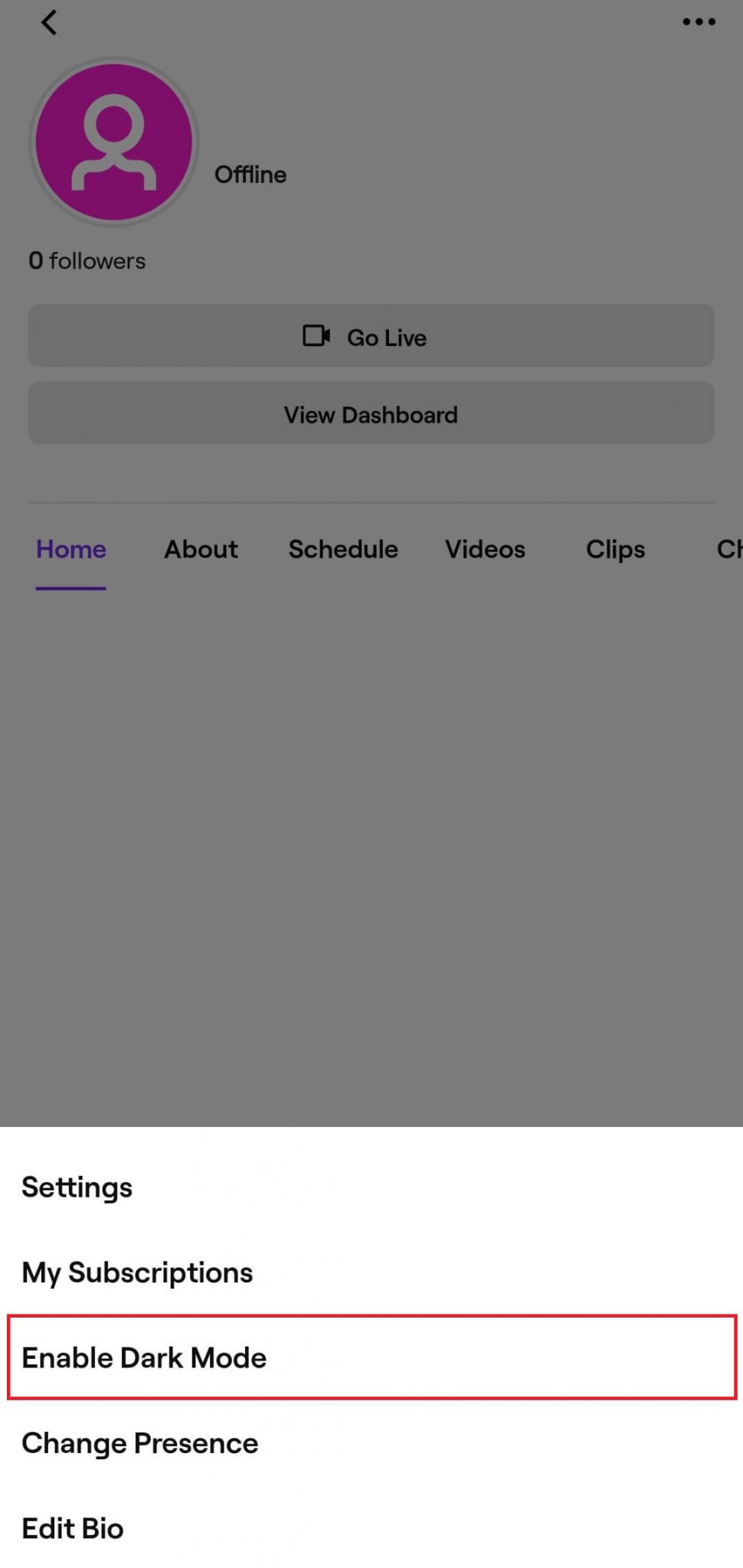This screenshot has height=1568, width=743.
Task: Open View Dashboard
Action: [x=371, y=413]
